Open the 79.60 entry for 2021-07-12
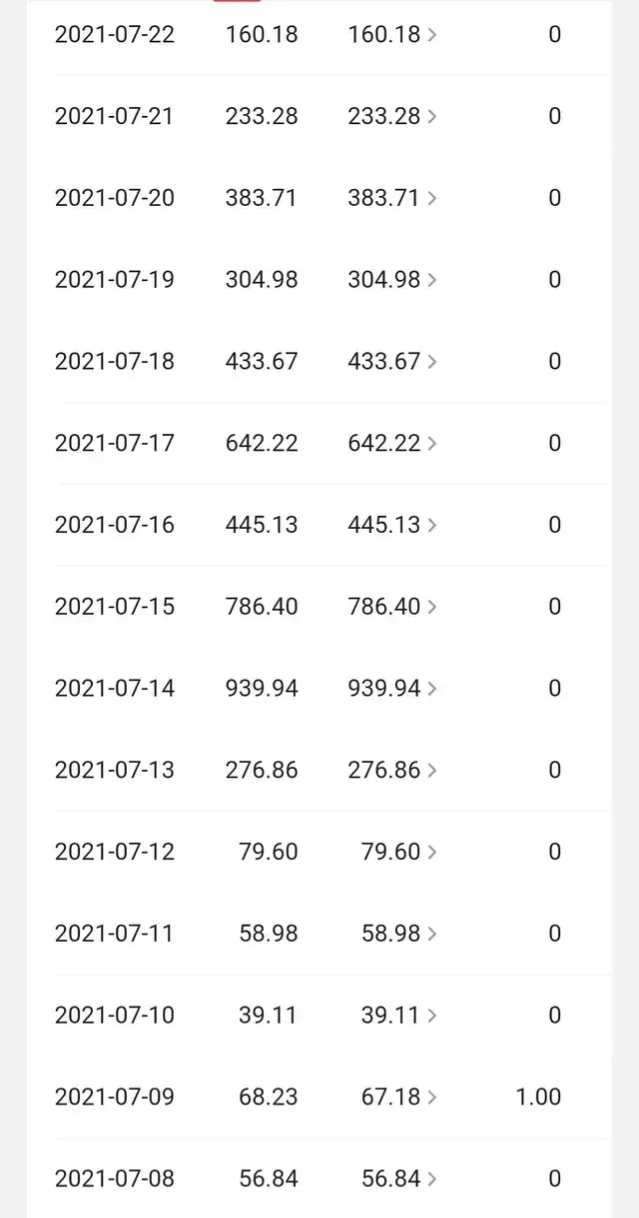 (398, 852)
